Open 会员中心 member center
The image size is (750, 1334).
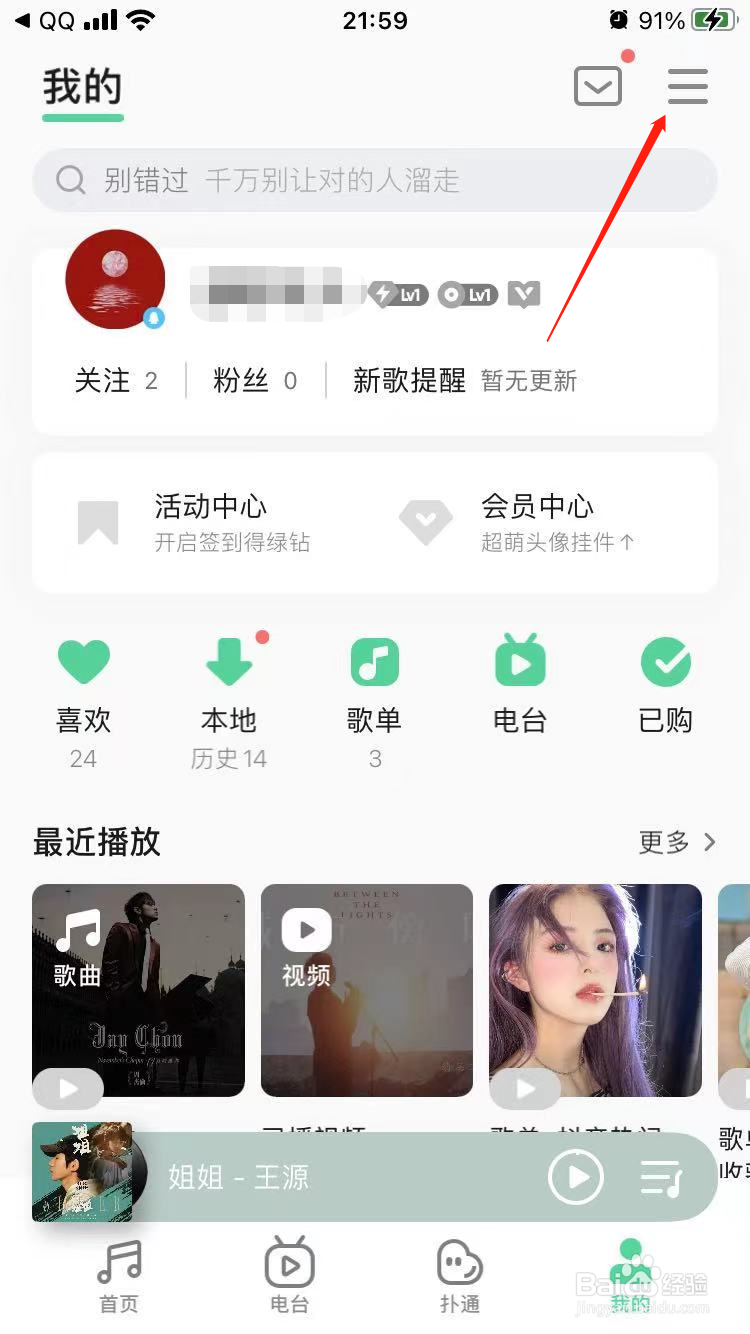pyautogui.click(x=535, y=523)
